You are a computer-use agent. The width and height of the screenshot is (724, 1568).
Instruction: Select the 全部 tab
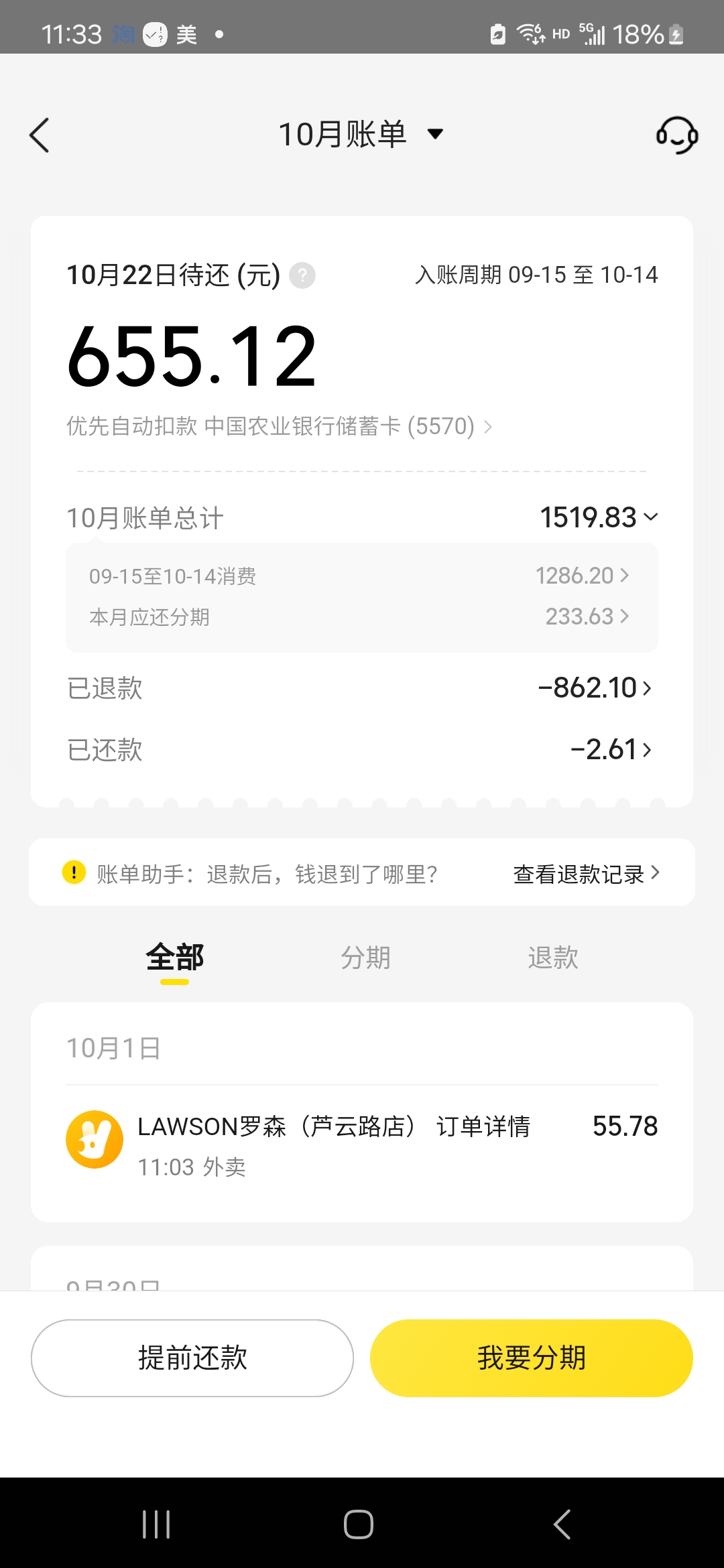coord(174,957)
